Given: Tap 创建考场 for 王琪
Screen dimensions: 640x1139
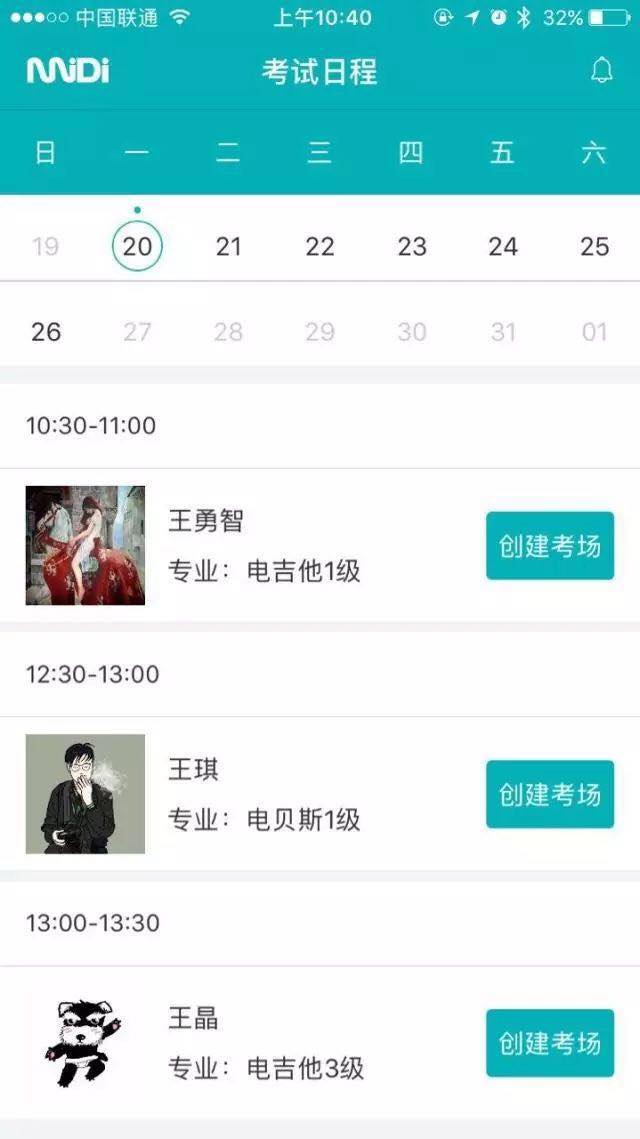Looking at the screenshot, I should 550,794.
